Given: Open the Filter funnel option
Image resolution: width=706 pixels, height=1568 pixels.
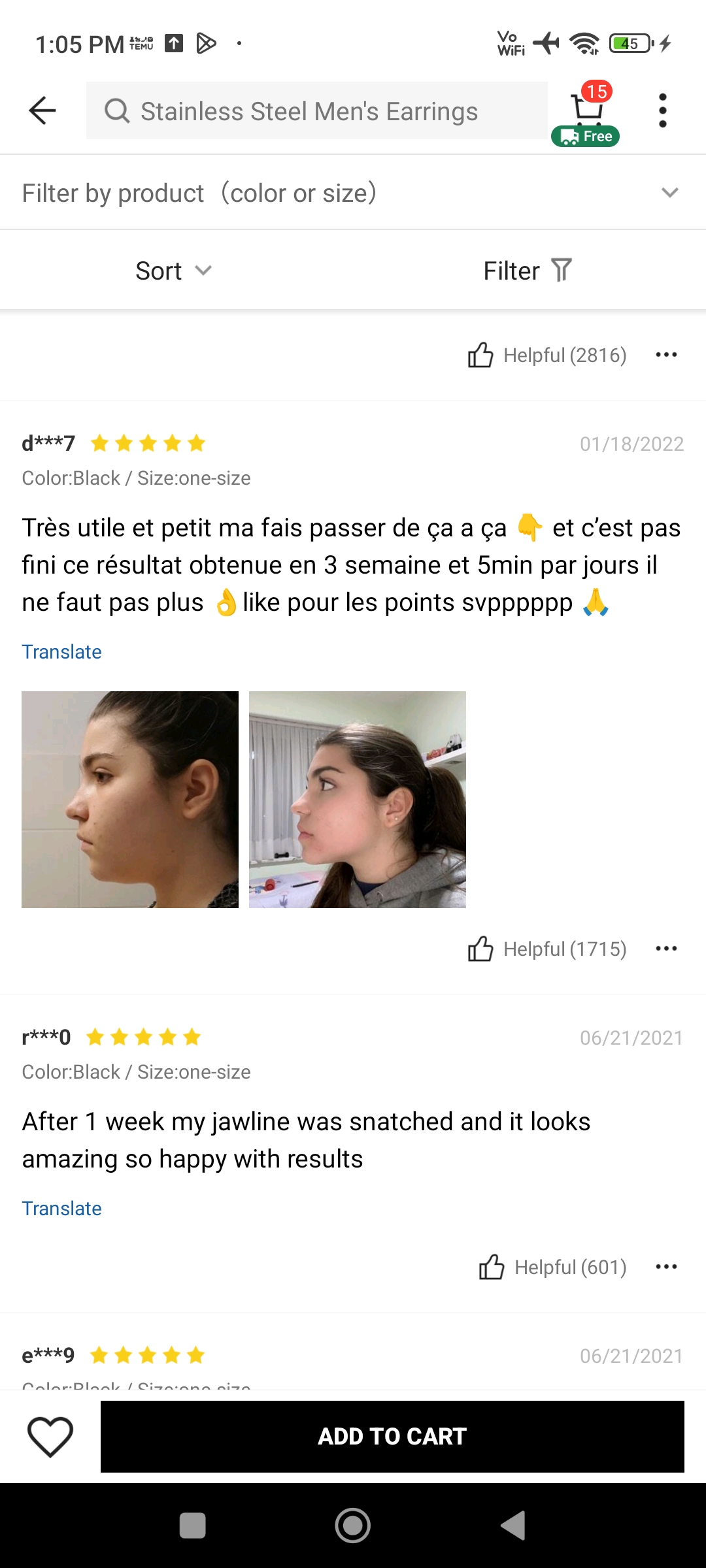Looking at the screenshot, I should 528,270.
